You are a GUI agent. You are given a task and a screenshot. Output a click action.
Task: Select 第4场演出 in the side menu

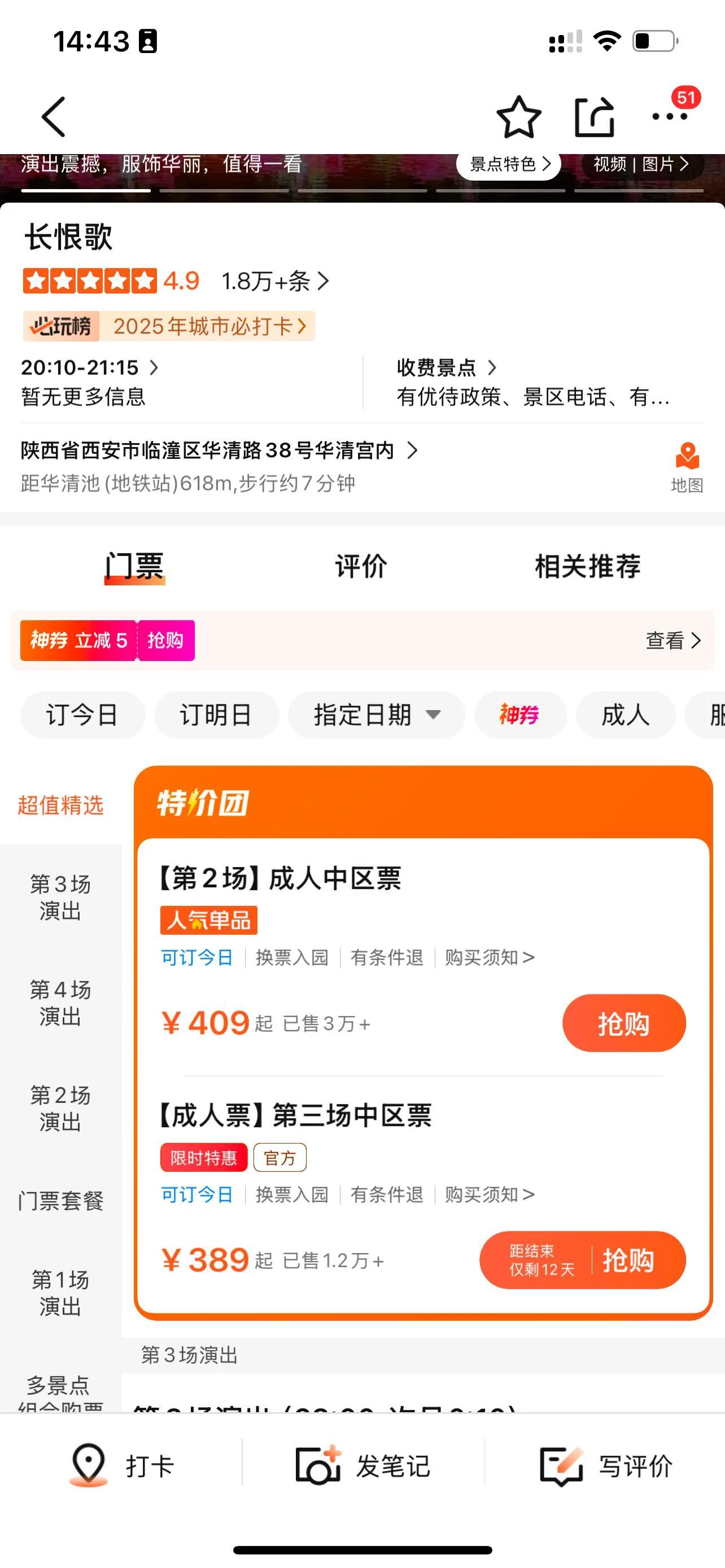pyautogui.click(x=60, y=1002)
